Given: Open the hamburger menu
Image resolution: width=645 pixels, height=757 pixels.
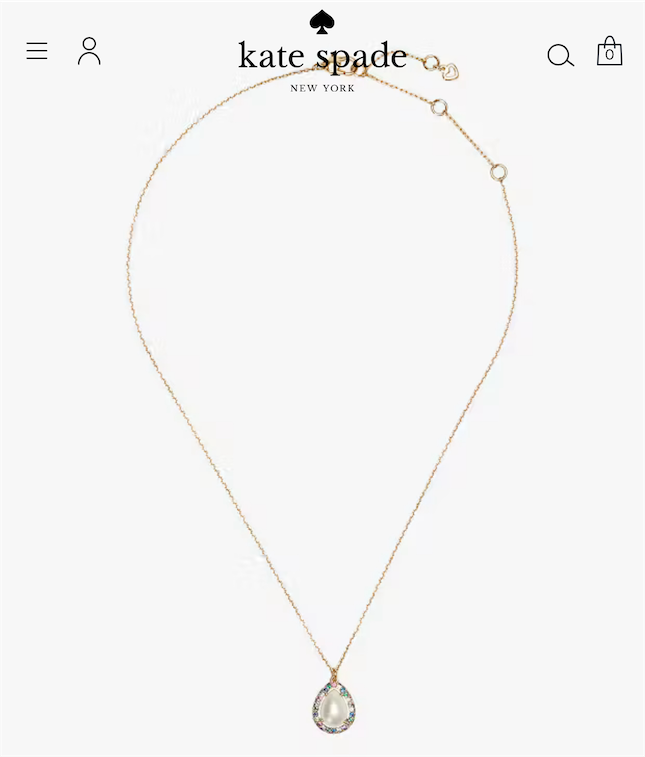Looking at the screenshot, I should coord(37,51).
